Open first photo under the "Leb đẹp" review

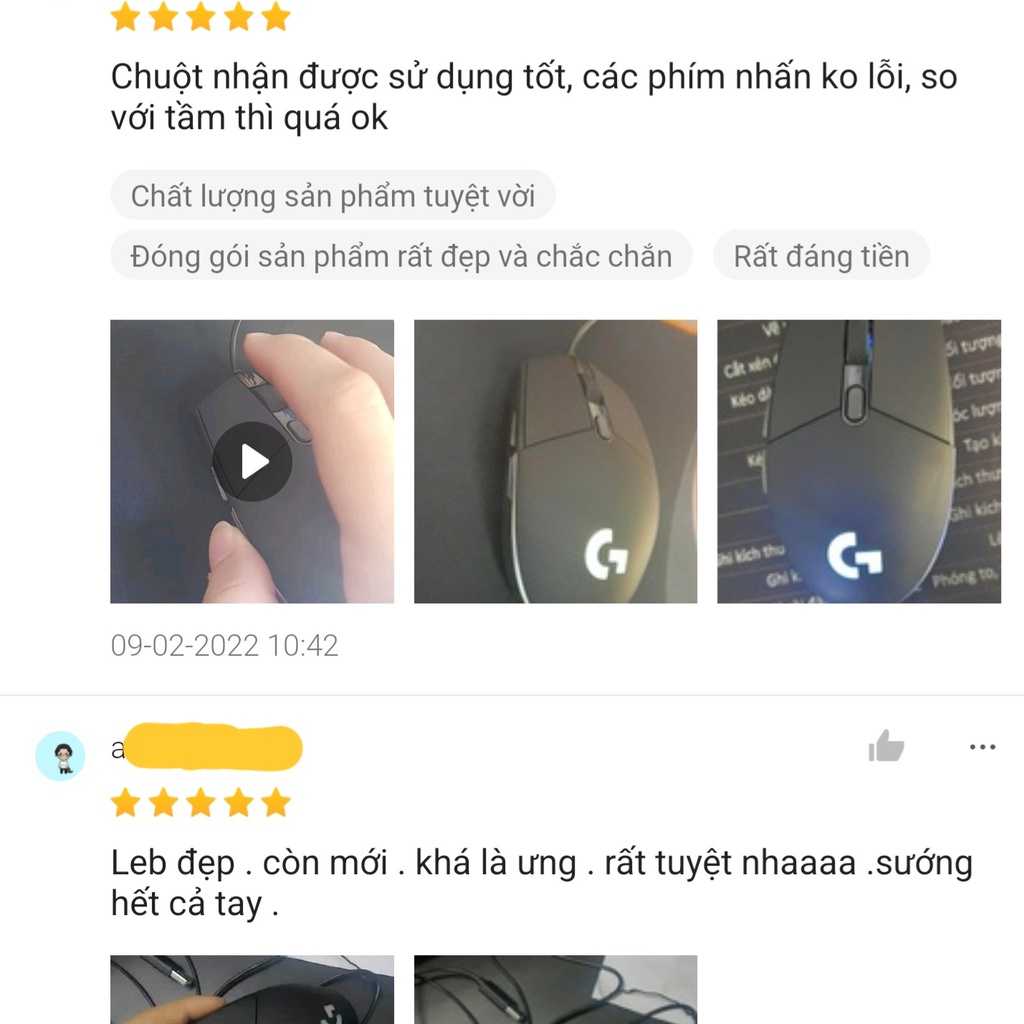point(252,989)
